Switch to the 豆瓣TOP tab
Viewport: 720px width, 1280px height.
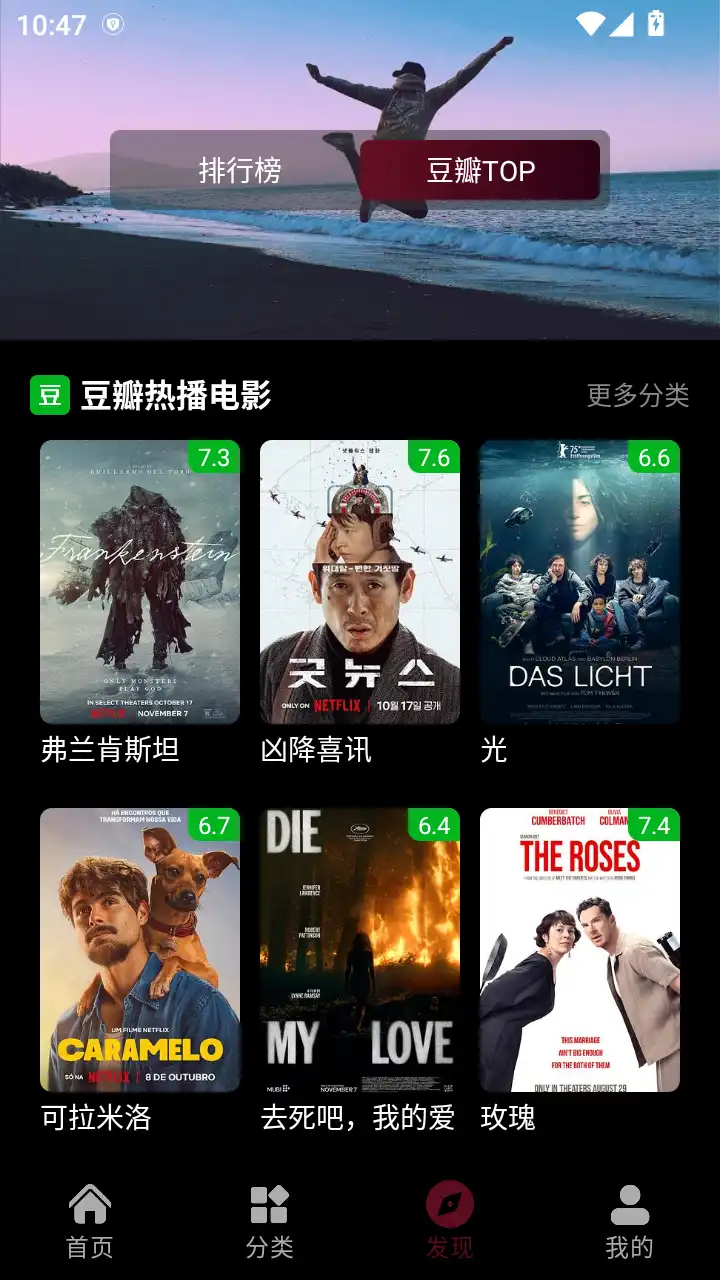pyautogui.click(x=483, y=170)
